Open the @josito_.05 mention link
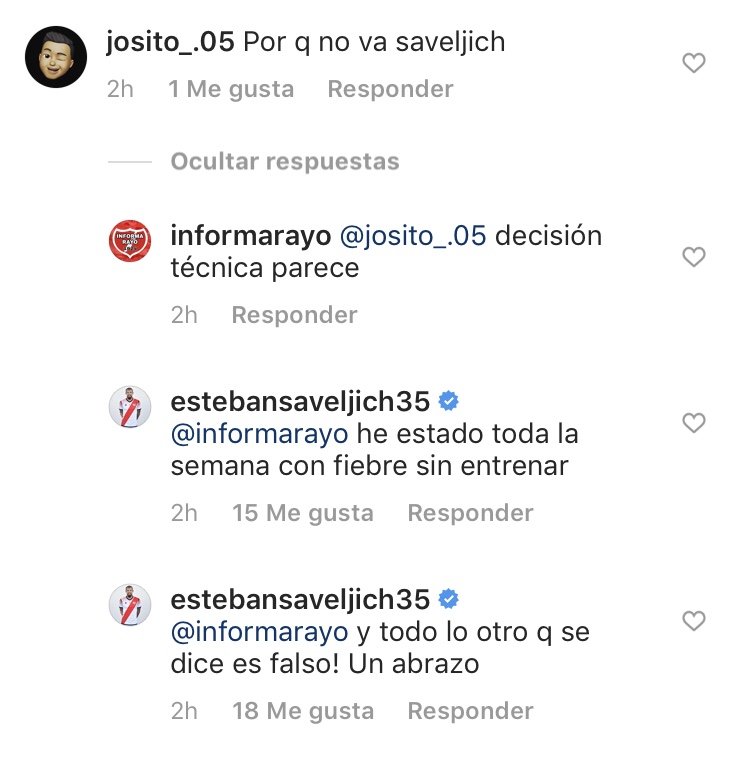 (x=413, y=237)
